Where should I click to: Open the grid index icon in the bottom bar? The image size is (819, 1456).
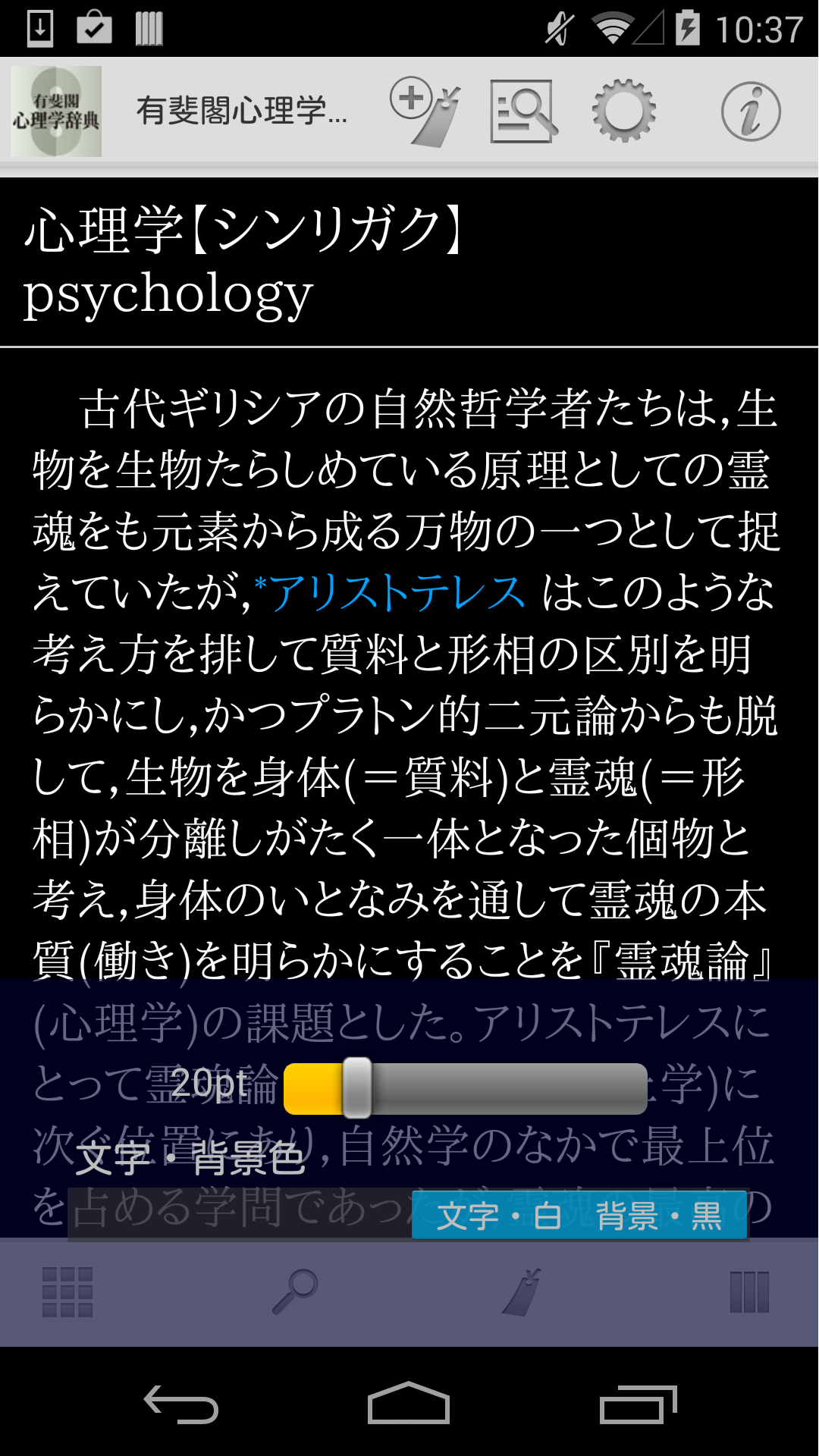coord(67,1291)
